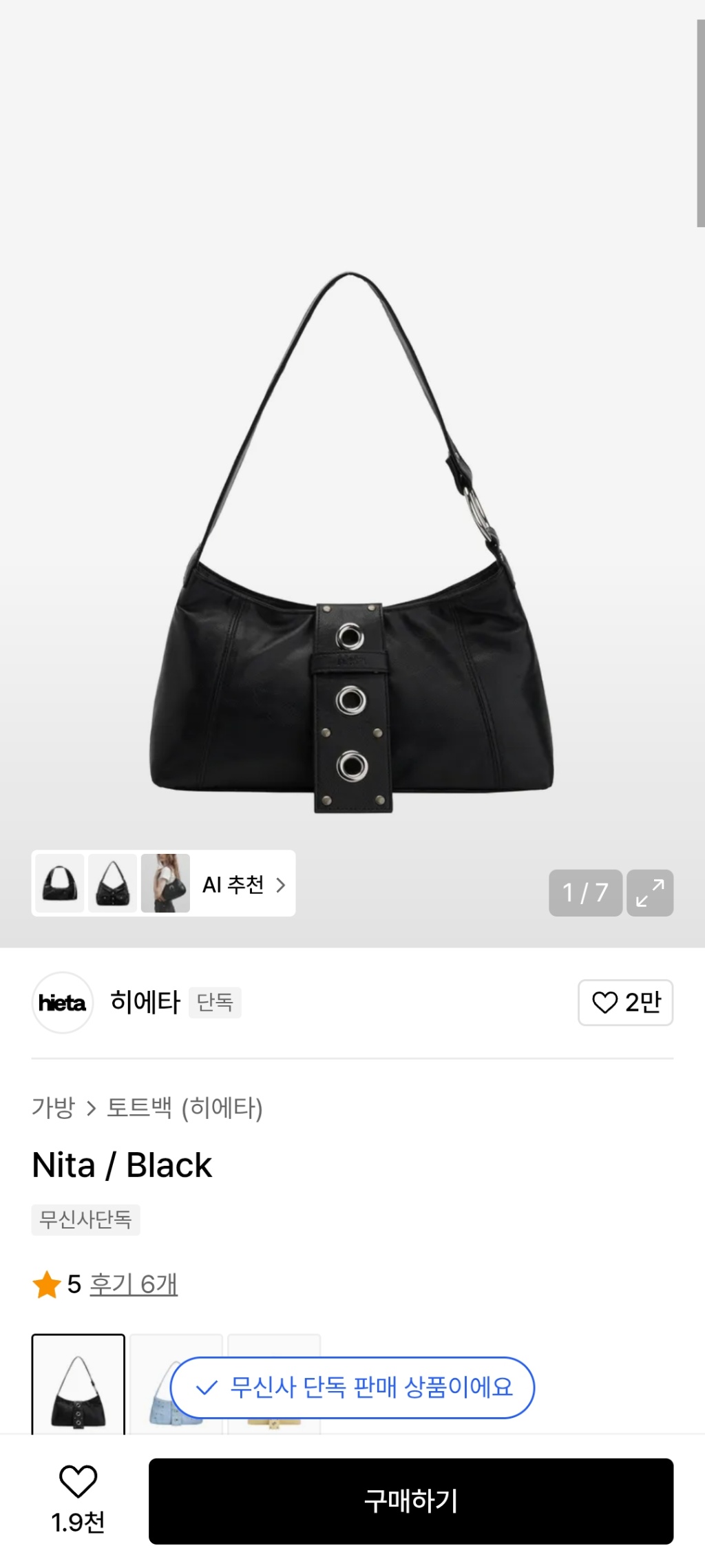The width and height of the screenshot is (705, 1568).
Task: Open AI 추천 recommendations
Action: tap(243, 884)
